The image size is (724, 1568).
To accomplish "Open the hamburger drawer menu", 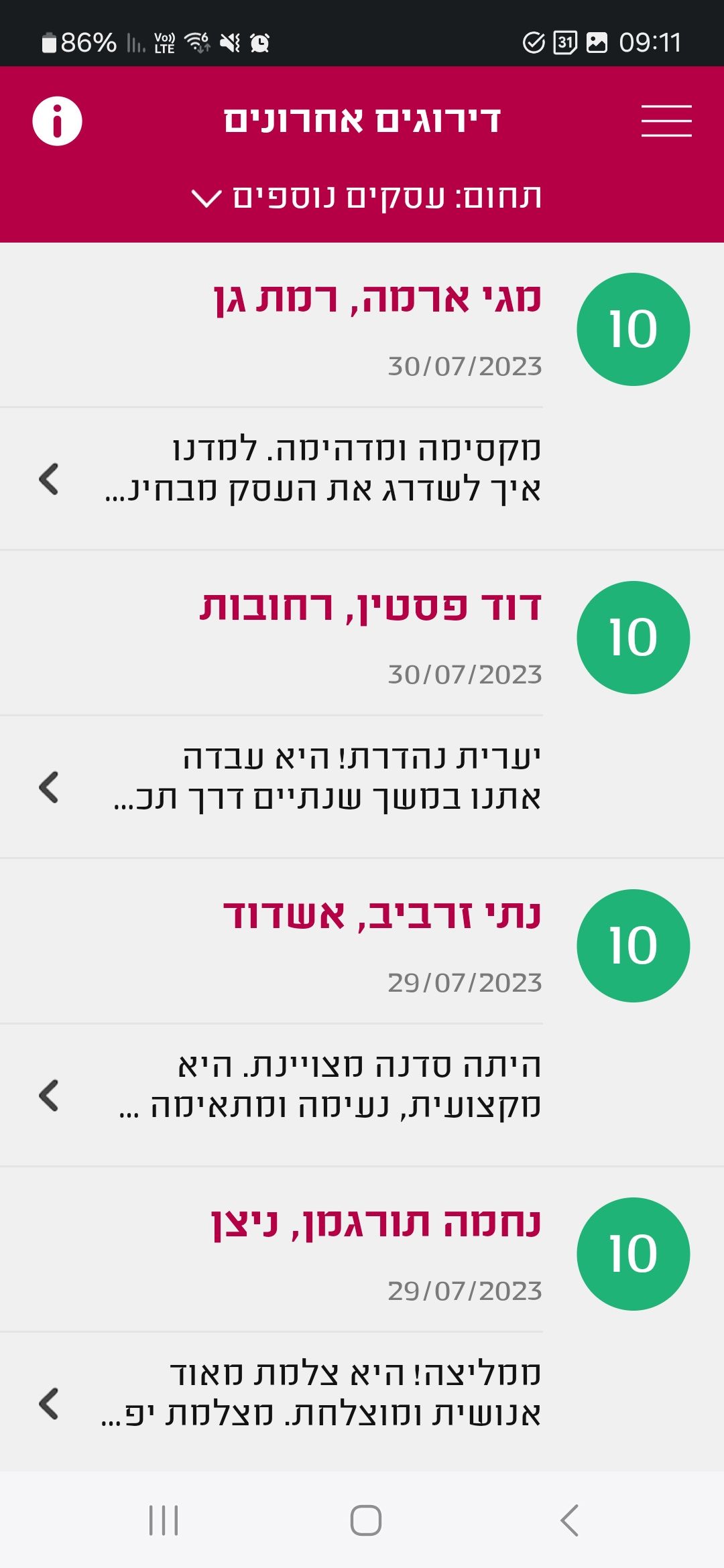I will coord(666,121).
